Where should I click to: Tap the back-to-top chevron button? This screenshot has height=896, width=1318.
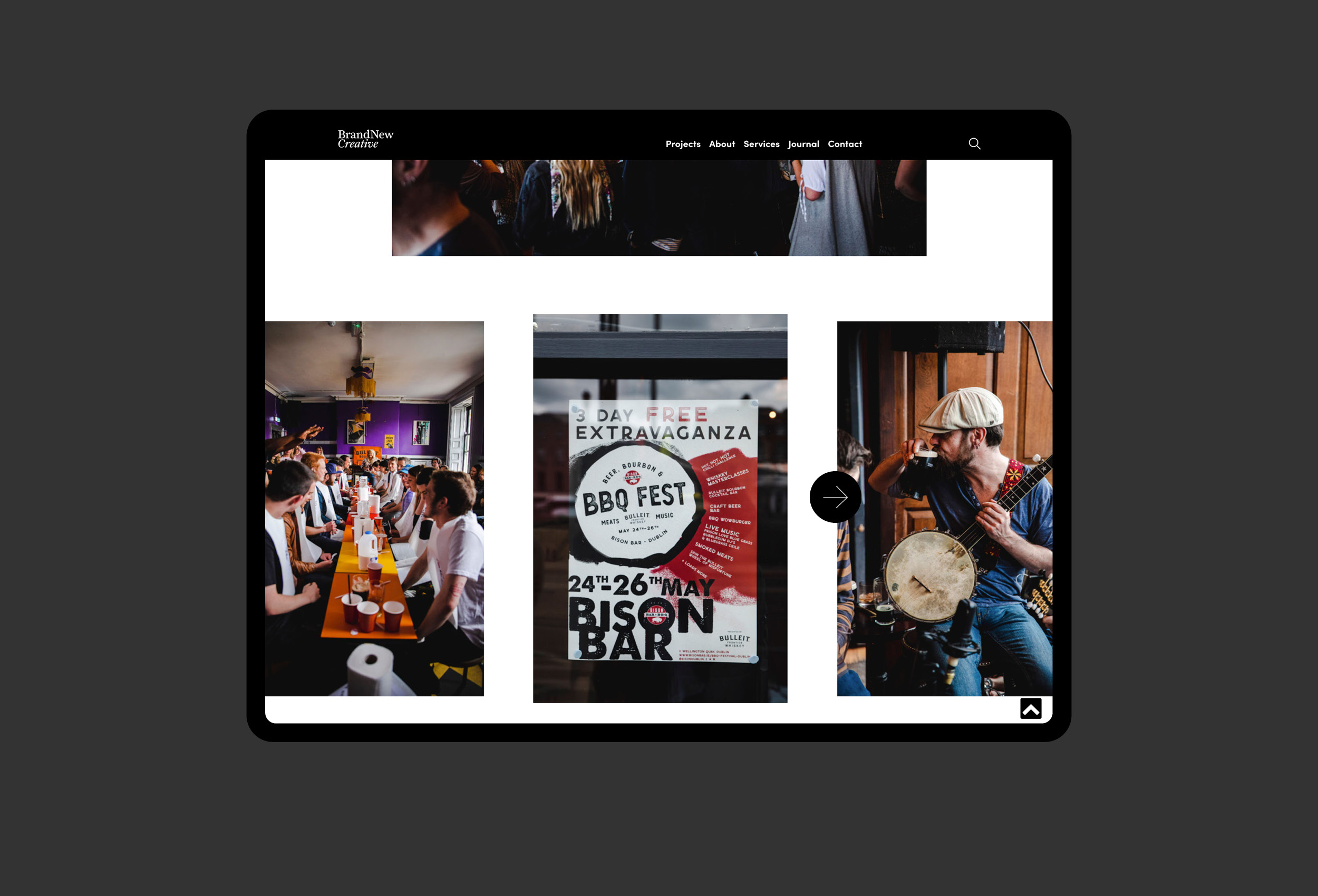[x=1031, y=708]
